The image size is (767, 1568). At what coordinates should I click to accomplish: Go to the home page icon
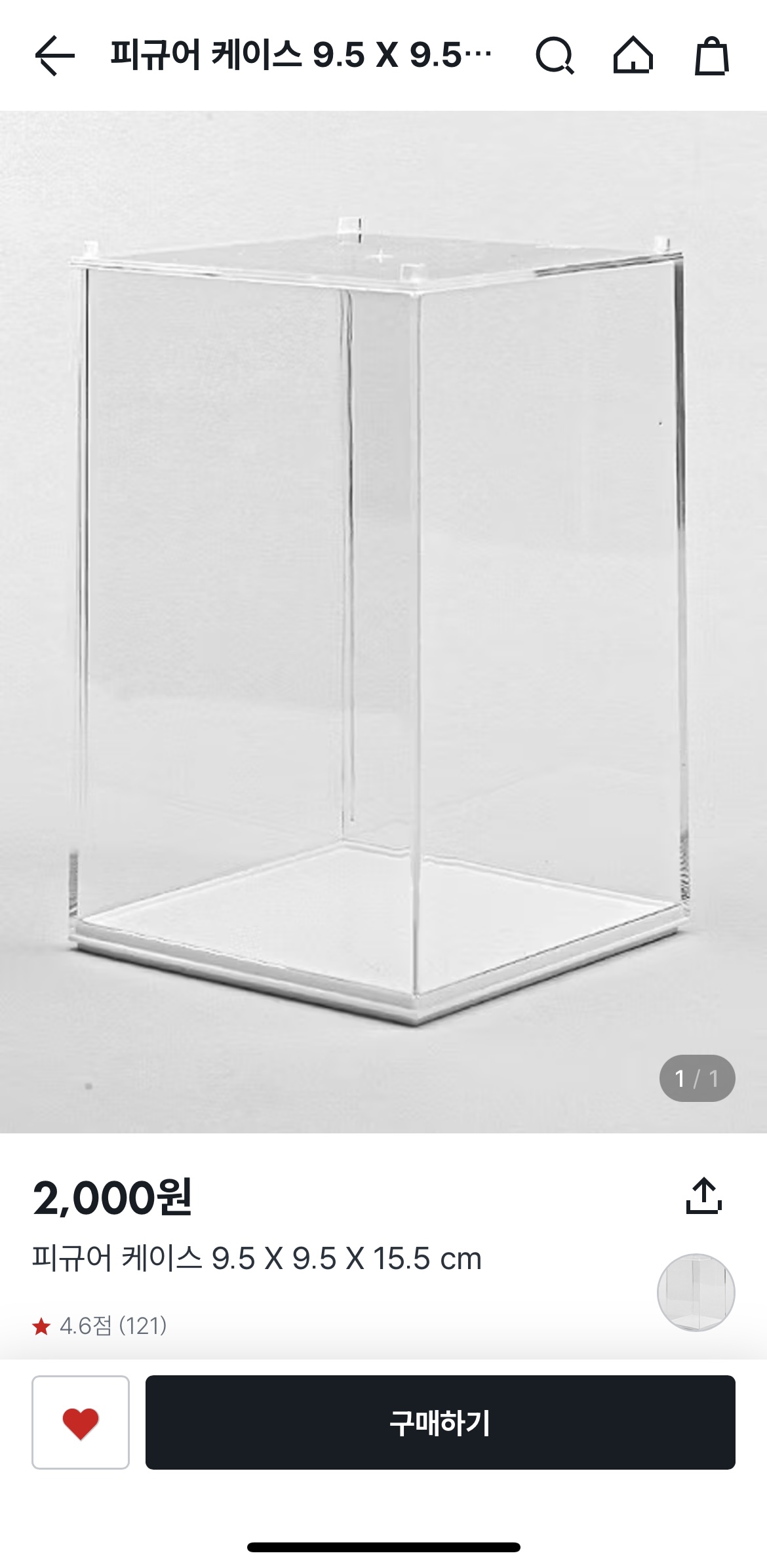click(x=633, y=56)
